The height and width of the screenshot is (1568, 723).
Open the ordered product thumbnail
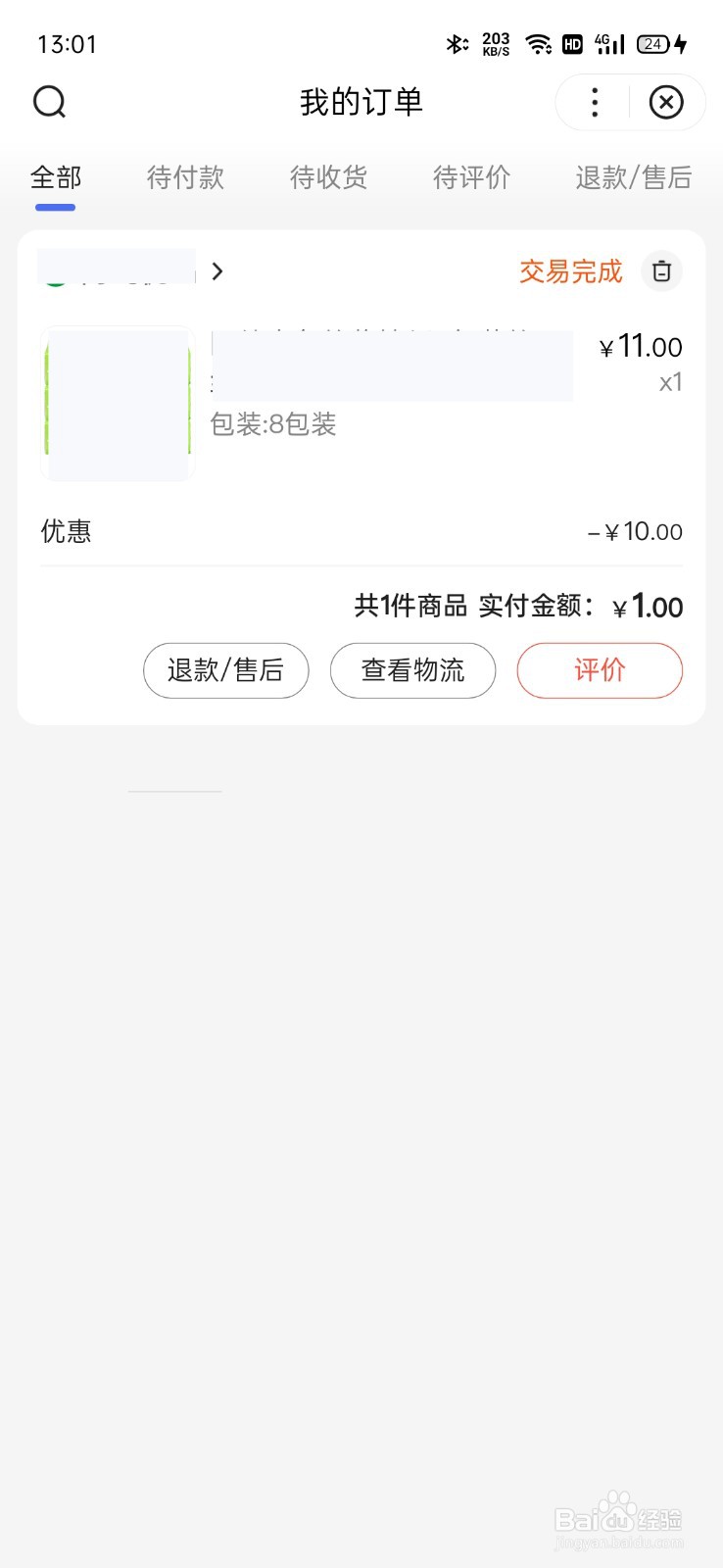[118, 404]
